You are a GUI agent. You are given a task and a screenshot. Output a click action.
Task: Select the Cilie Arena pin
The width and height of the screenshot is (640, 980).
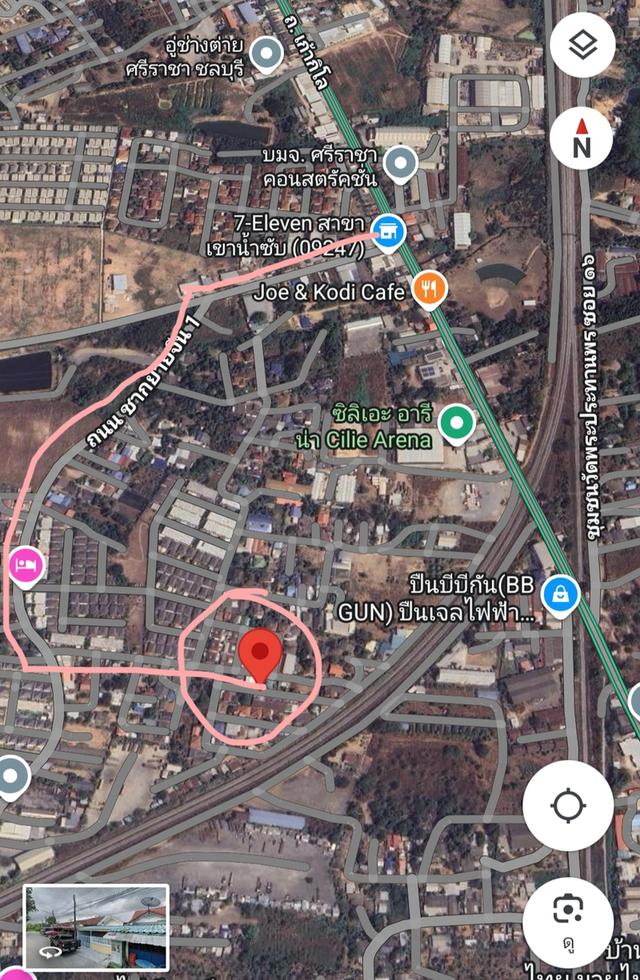(458, 424)
